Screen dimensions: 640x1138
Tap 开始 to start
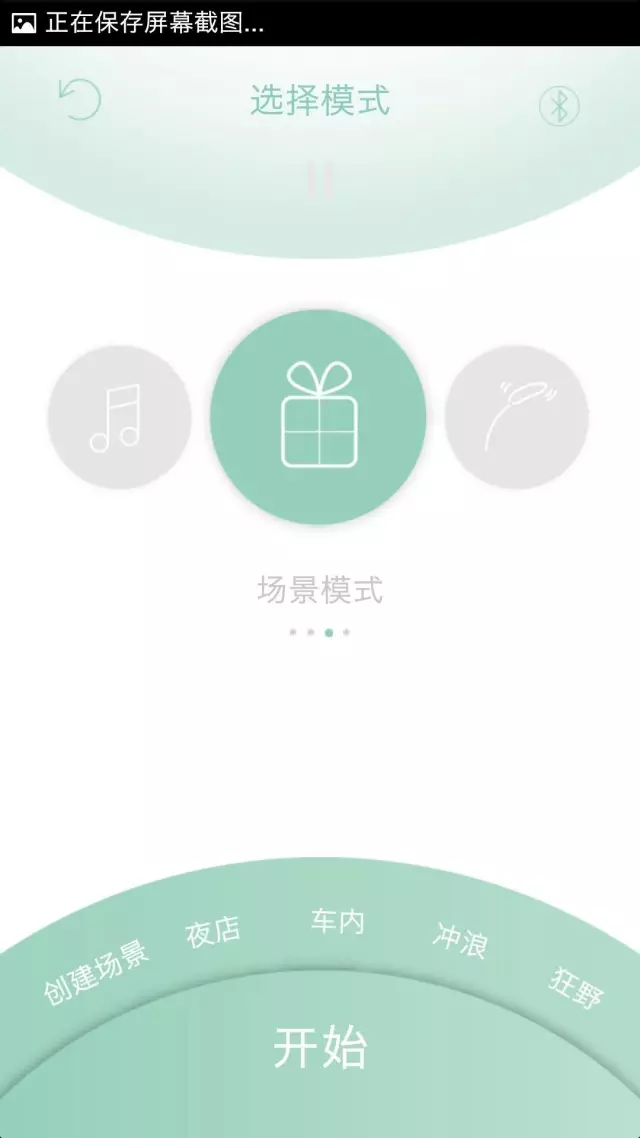320,1048
